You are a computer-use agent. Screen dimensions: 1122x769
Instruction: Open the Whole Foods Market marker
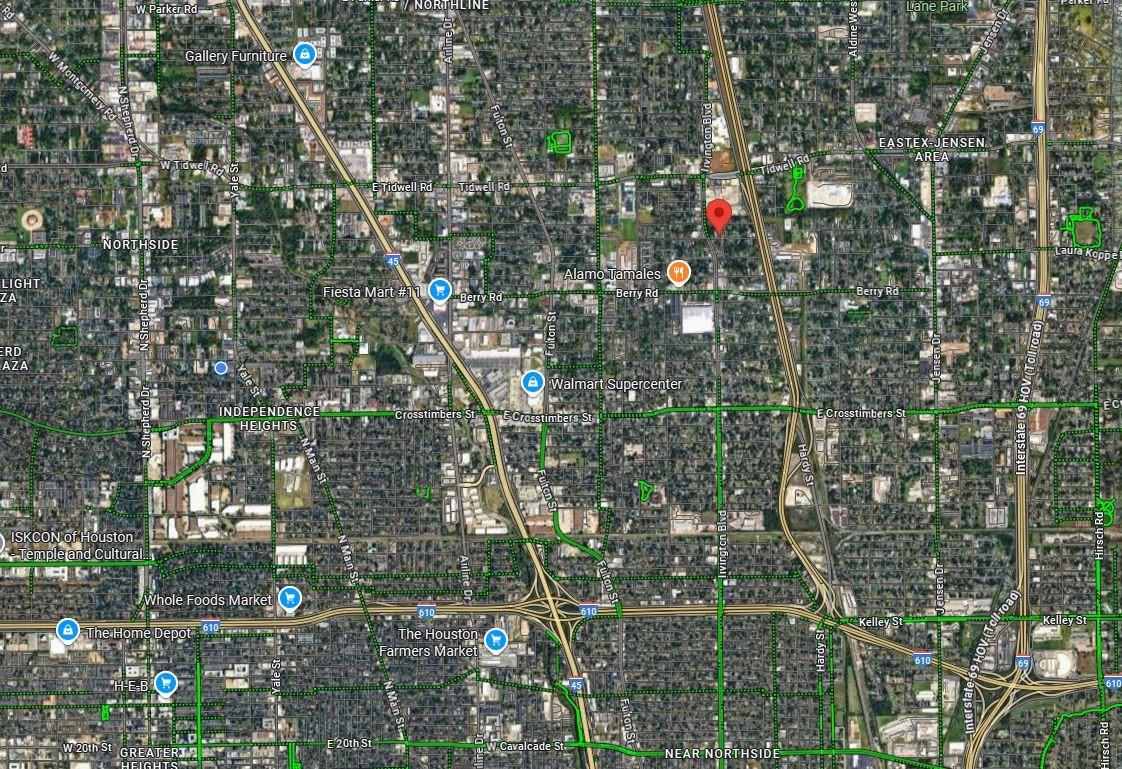(289, 599)
